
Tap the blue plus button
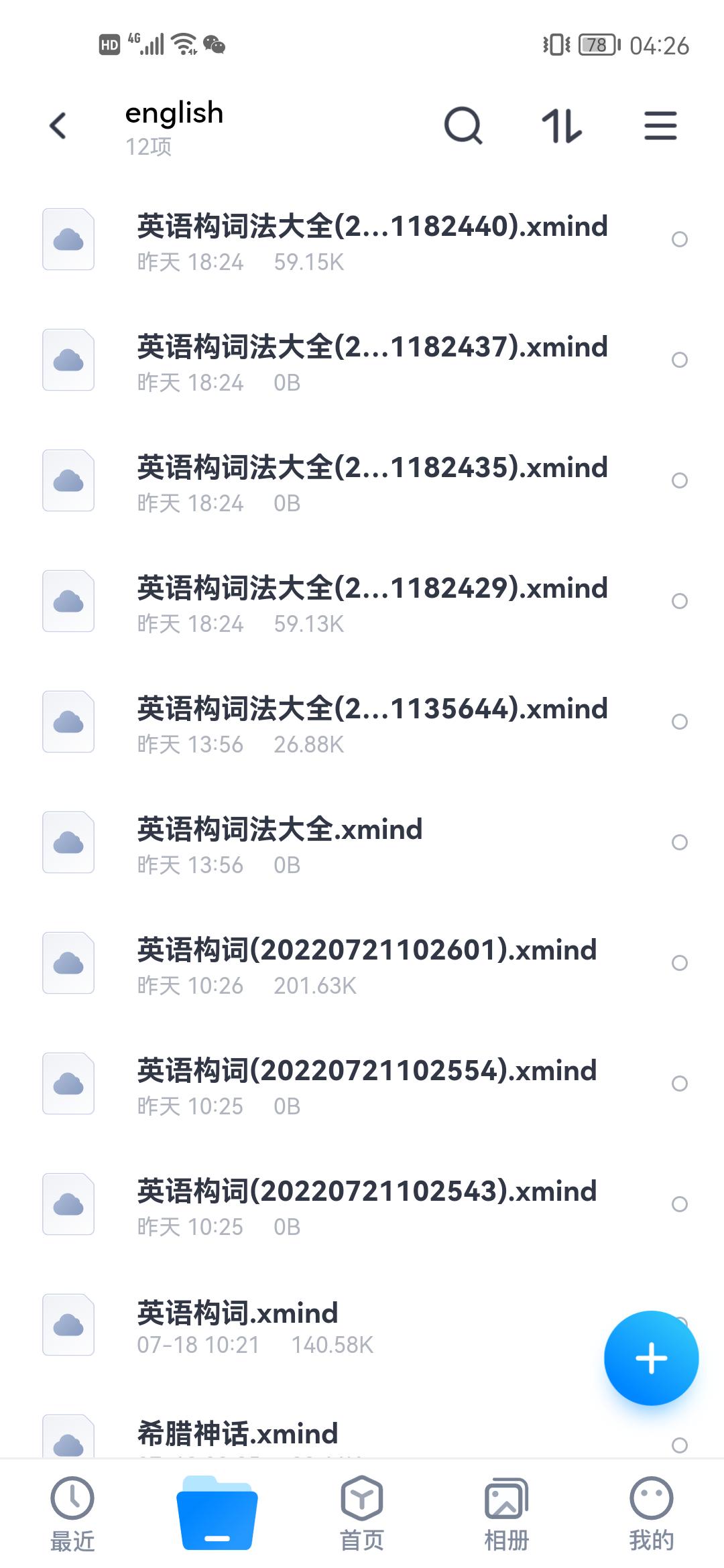click(x=651, y=1357)
